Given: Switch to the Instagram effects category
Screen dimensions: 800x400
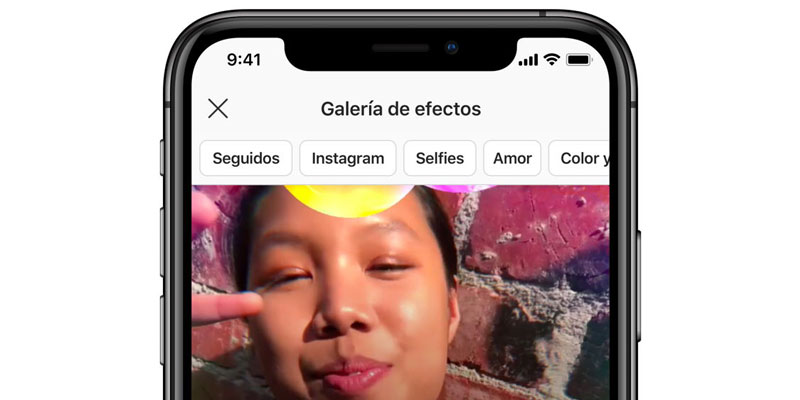Looking at the screenshot, I should 348,158.
